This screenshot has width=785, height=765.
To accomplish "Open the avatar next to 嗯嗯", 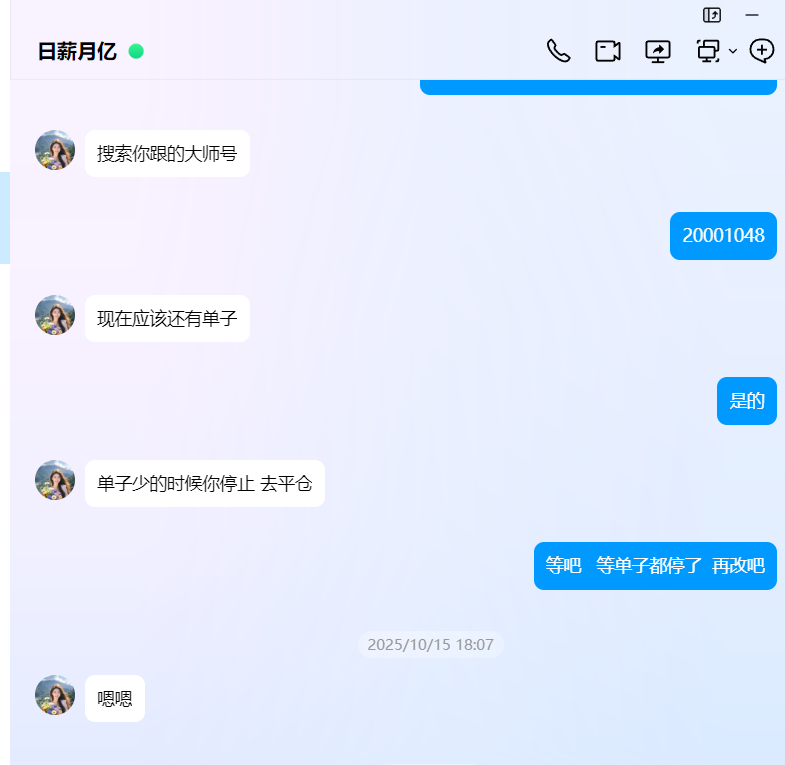I will (55, 695).
